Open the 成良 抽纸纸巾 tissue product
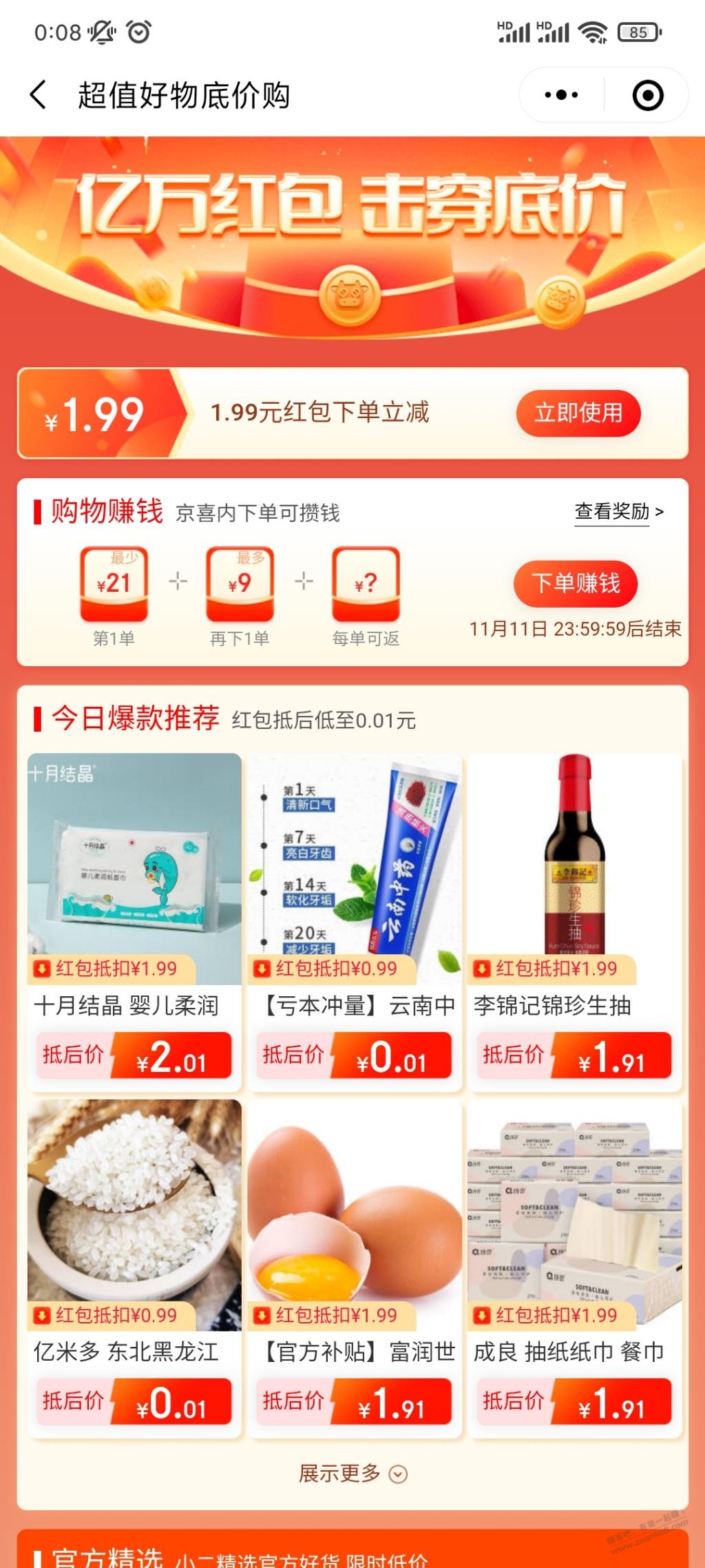 (574, 1268)
